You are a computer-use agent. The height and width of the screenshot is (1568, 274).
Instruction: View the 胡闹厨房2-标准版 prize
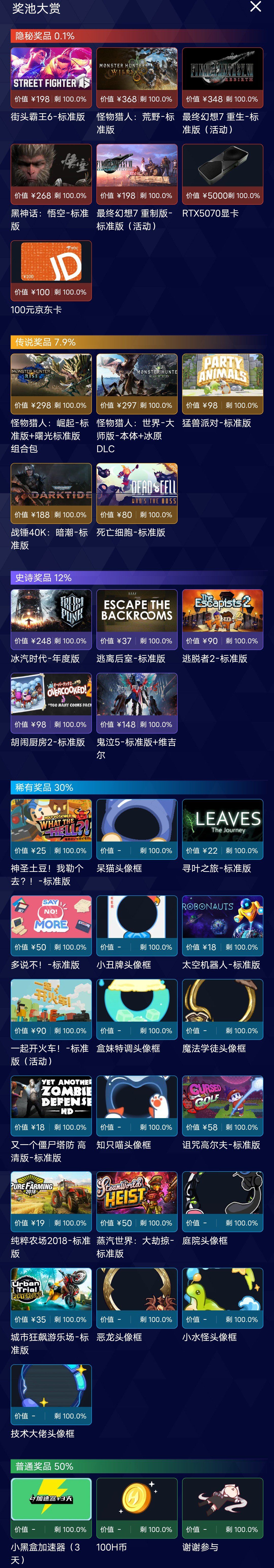click(51, 701)
